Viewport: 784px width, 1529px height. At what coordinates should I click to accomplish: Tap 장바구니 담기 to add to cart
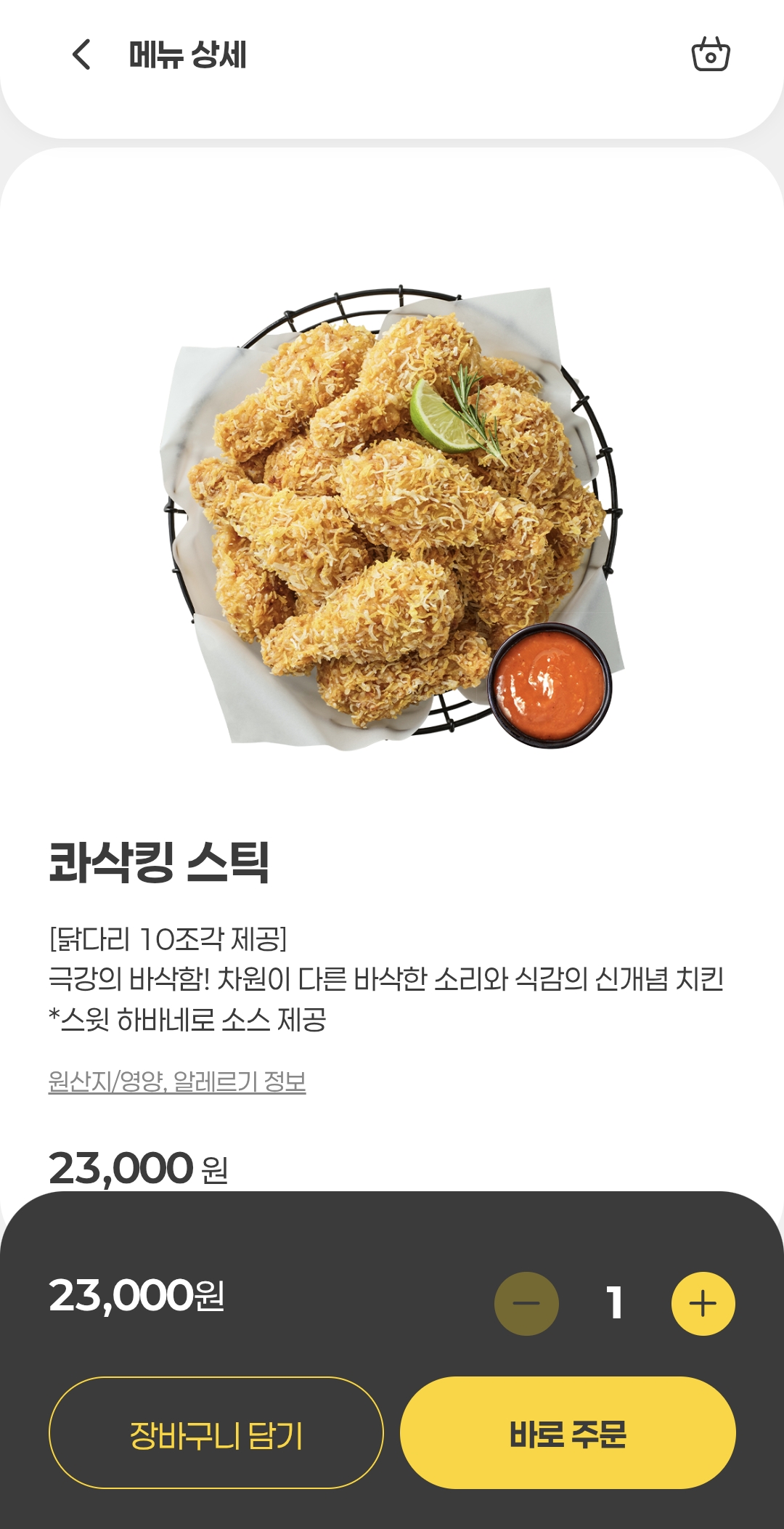pos(216,1432)
